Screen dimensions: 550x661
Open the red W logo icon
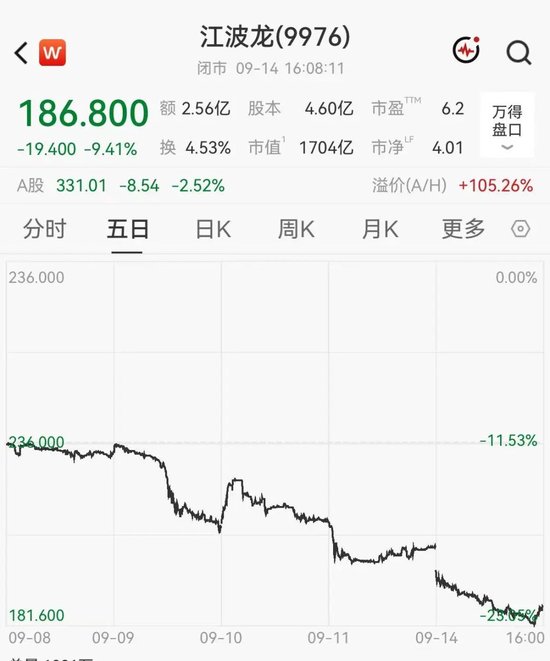pos(52,53)
